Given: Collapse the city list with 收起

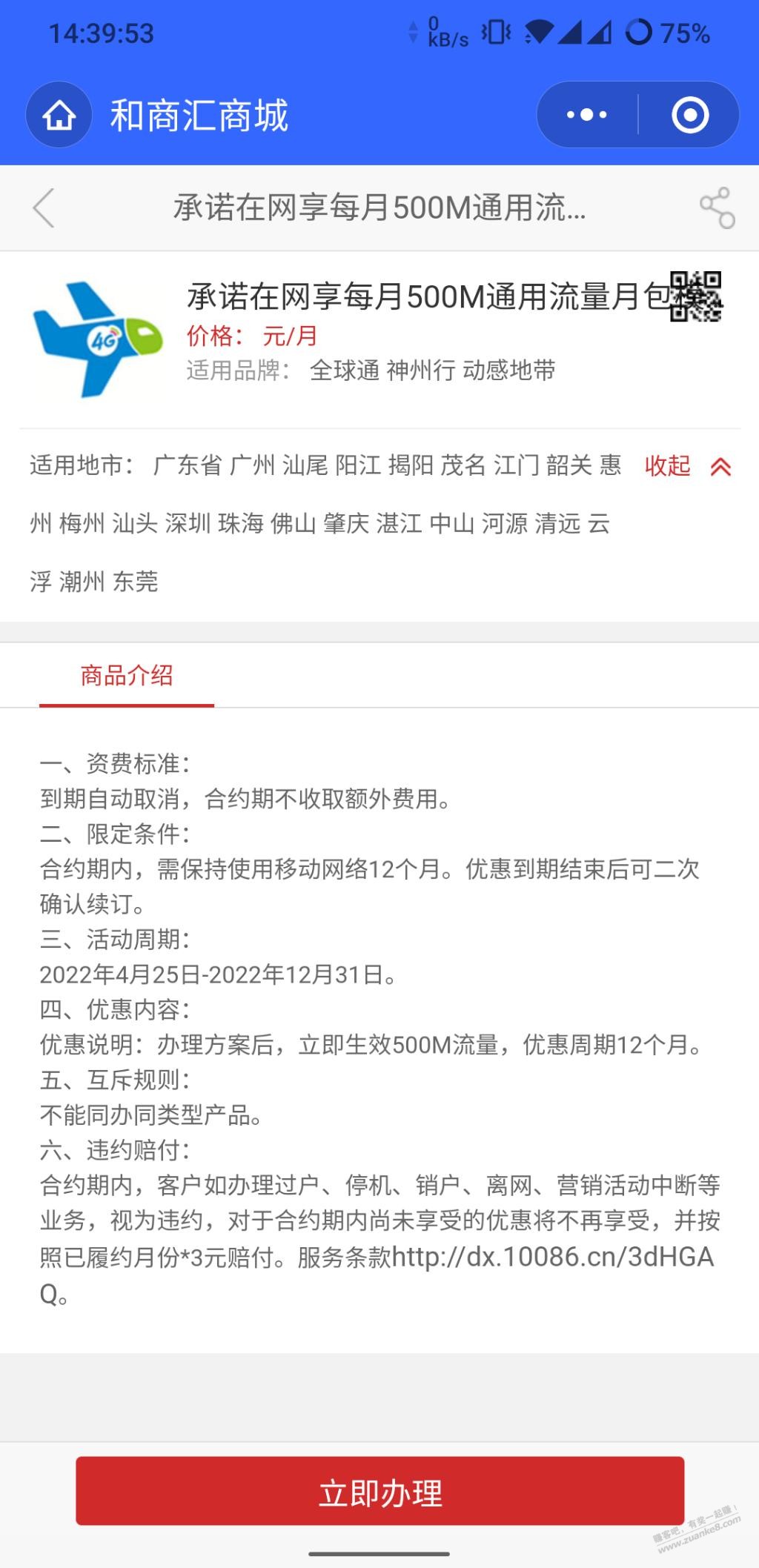Looking at the screenshot, I should pos(686,466).
